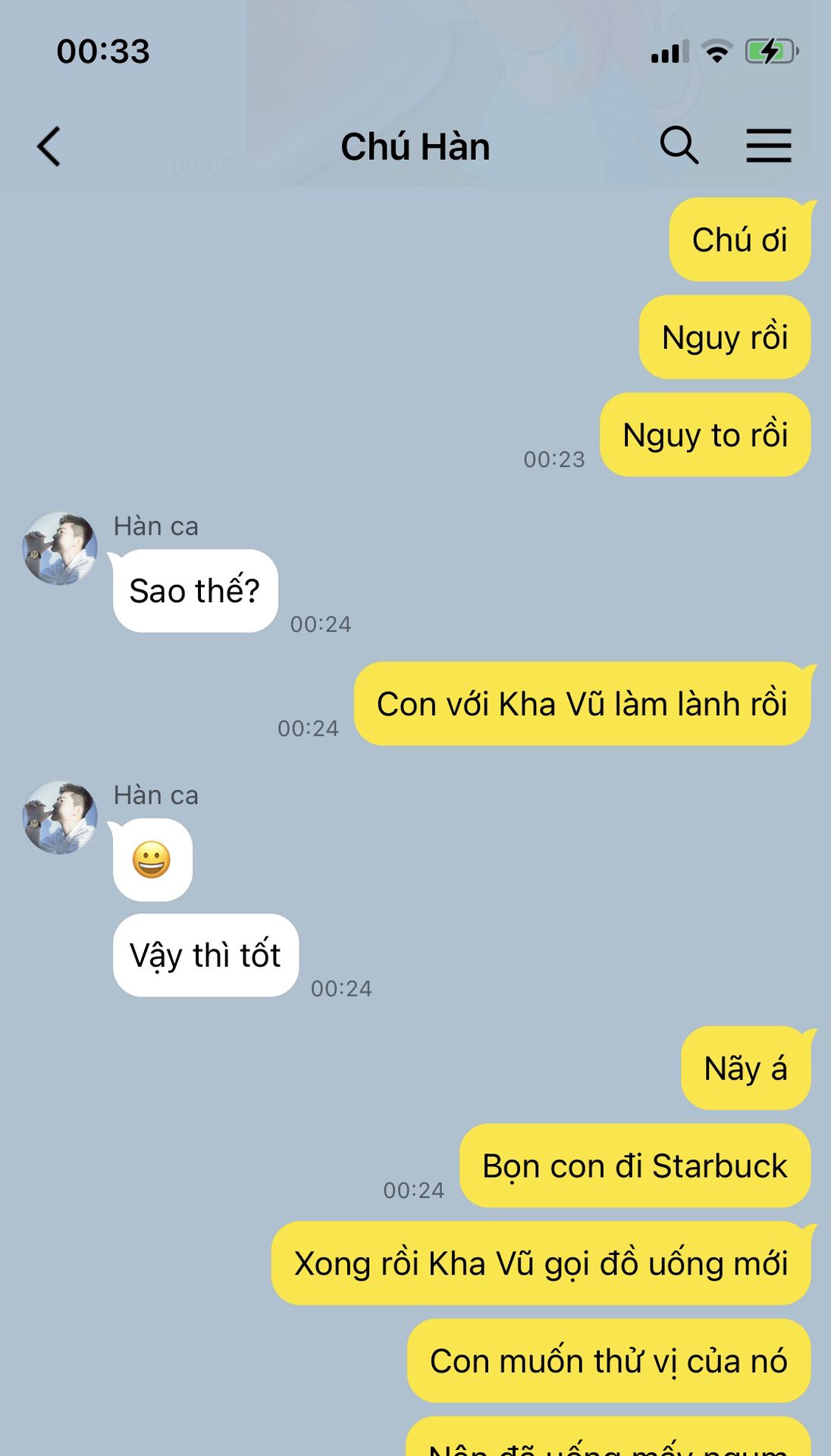Open Hàn ca's avatar beside the emoji message
Screen dimensions: 831x1456
click(60, 817)
